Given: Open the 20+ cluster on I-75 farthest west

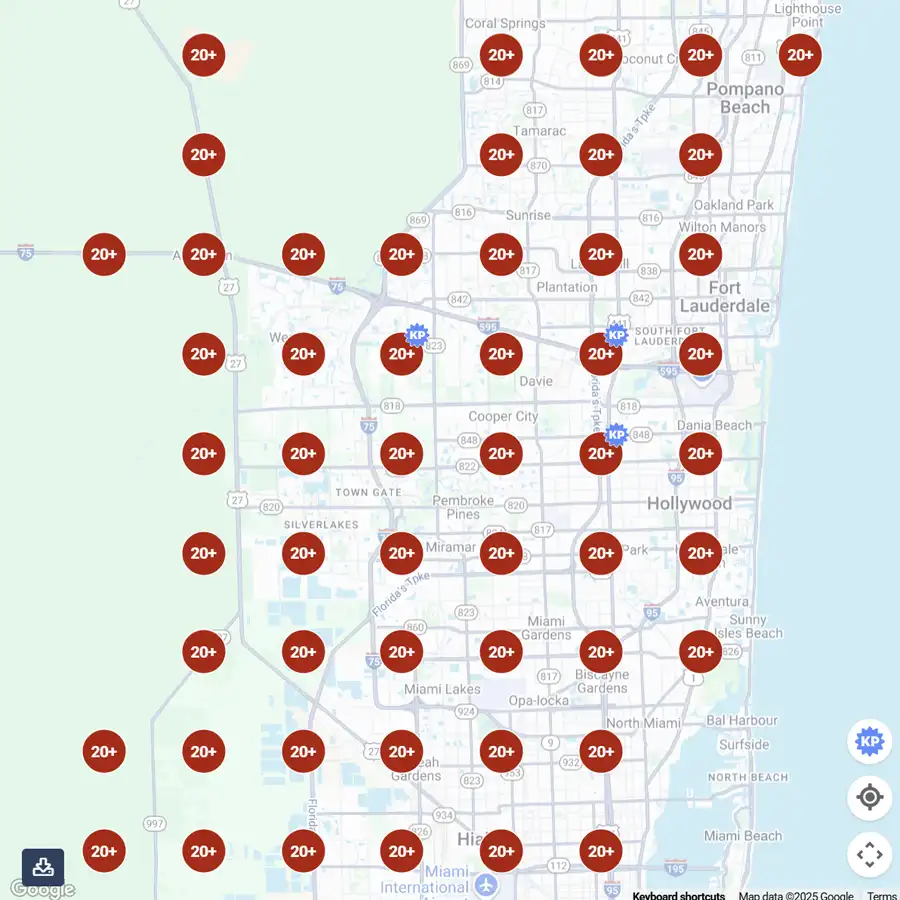Looking at the screenshot, I should tap(104, 254).
